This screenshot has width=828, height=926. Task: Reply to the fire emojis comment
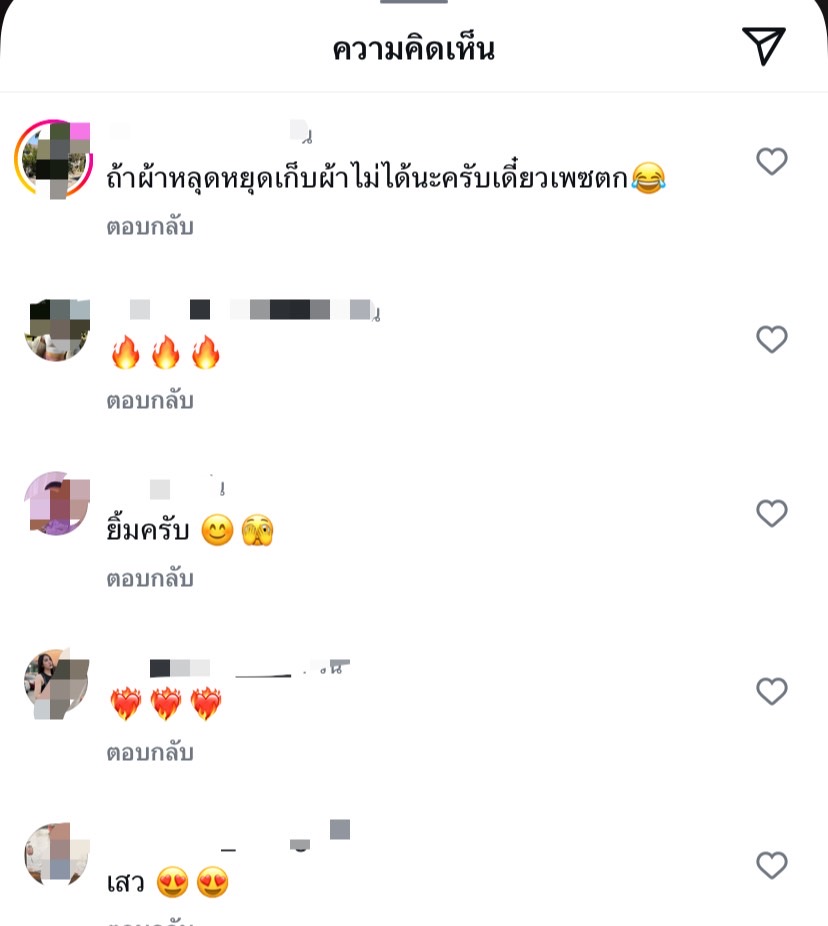pyautogui.click(x=150, y=401)
